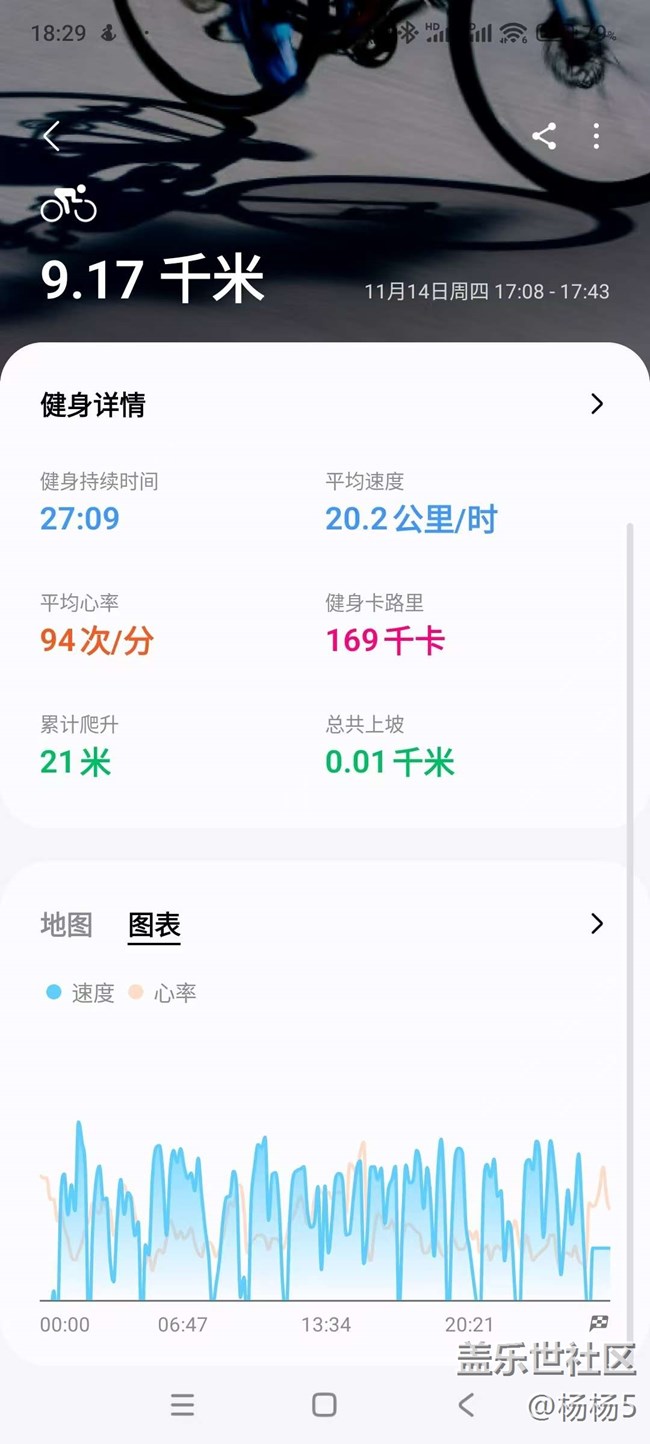Switch to the 地图 tab
Viewport: 650px width, 1444px height.
point(66,925)
